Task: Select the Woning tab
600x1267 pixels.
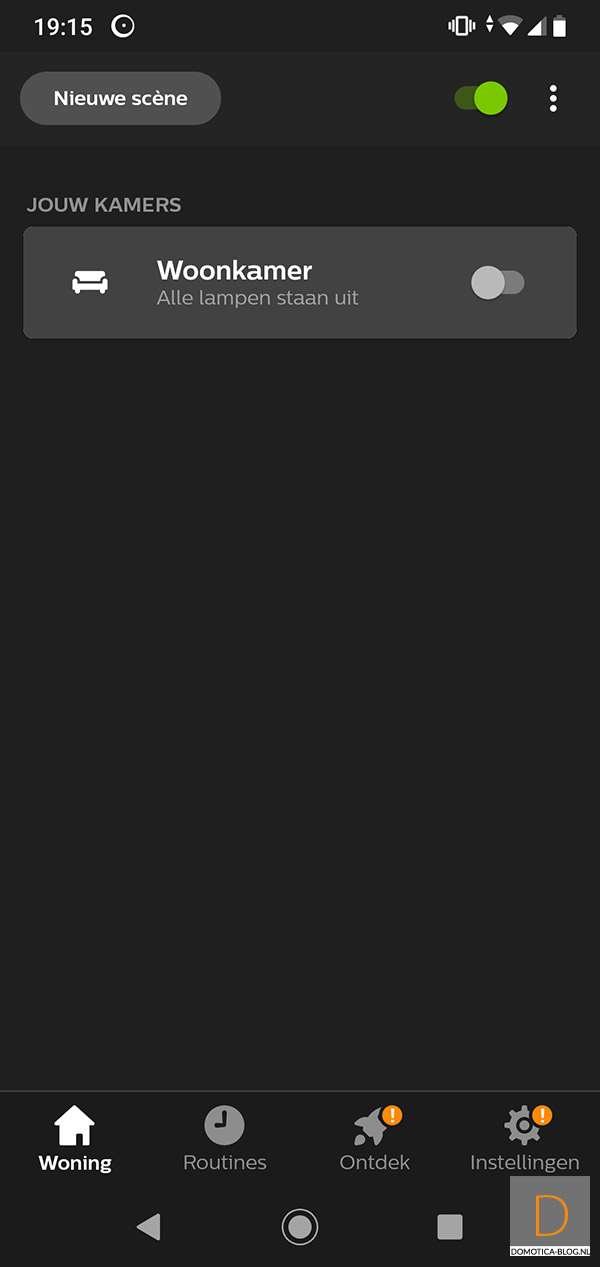Action: [75, 1140]
